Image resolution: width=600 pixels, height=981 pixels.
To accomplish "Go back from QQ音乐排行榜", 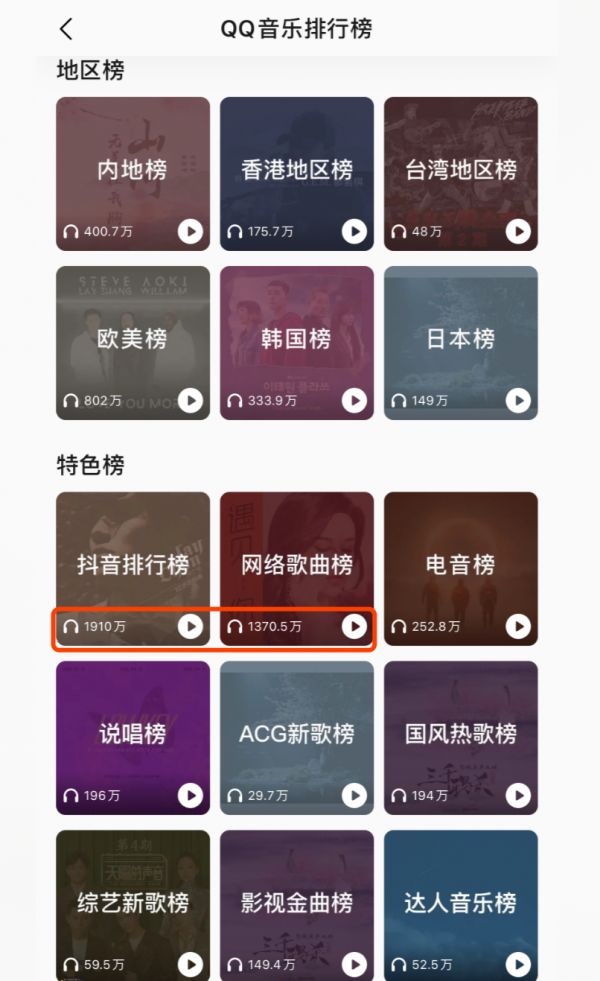I will [67, 29].
